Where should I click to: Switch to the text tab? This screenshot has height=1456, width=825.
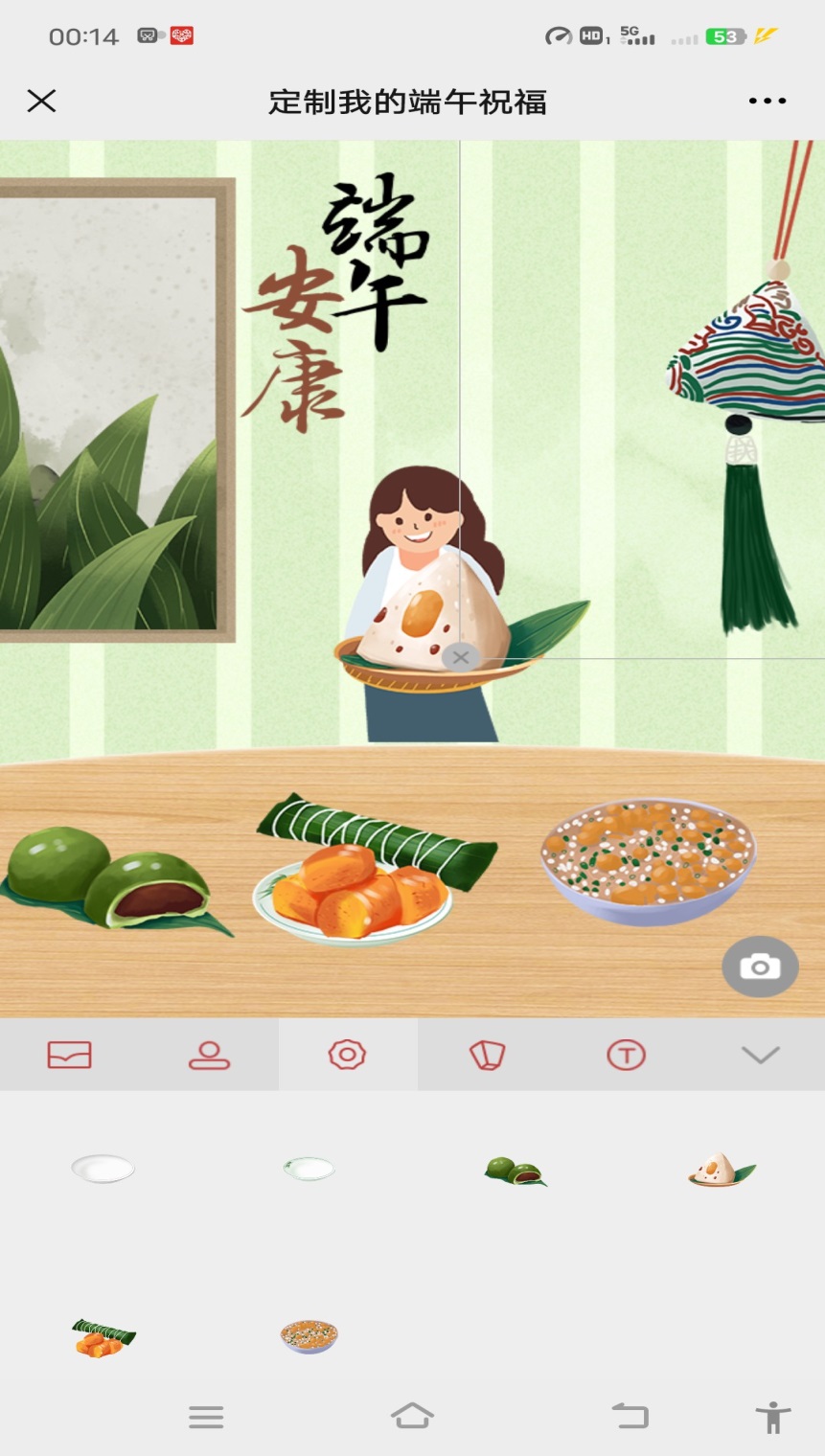[626, 1055]
